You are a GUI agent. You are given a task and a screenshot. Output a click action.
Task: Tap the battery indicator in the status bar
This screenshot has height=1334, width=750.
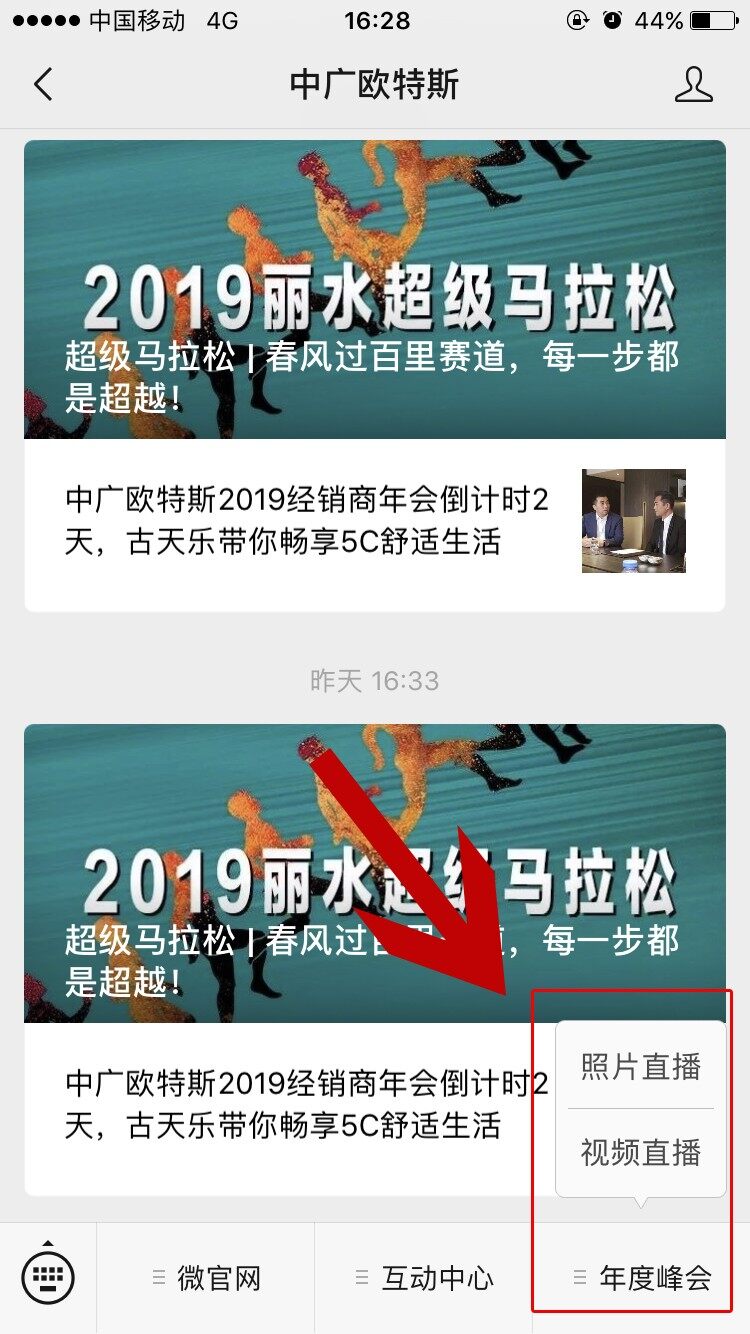click(710, 19)
